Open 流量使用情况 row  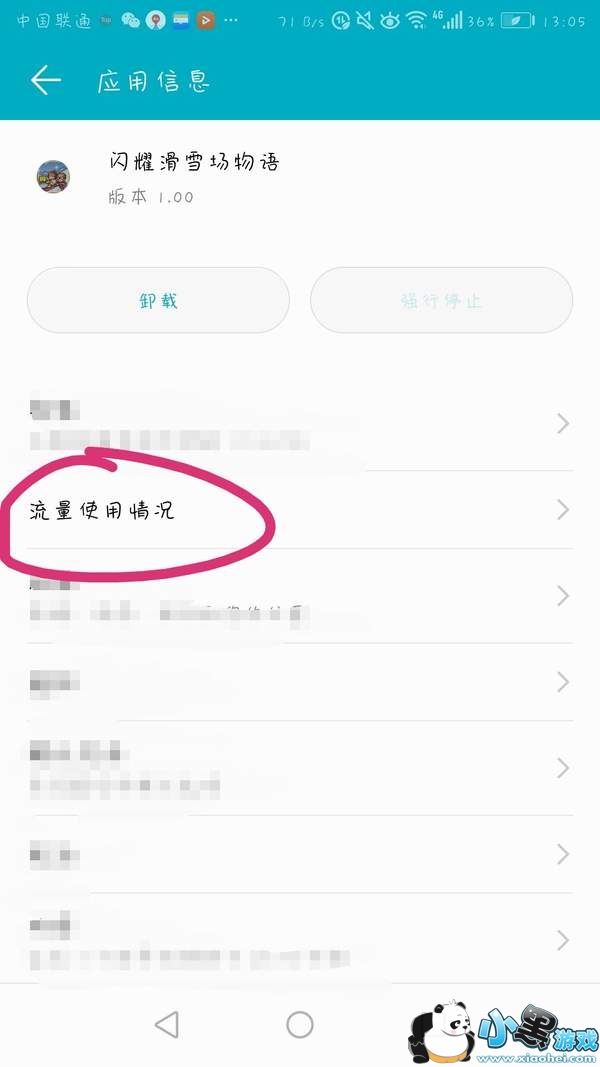click(x=300, y=510)
